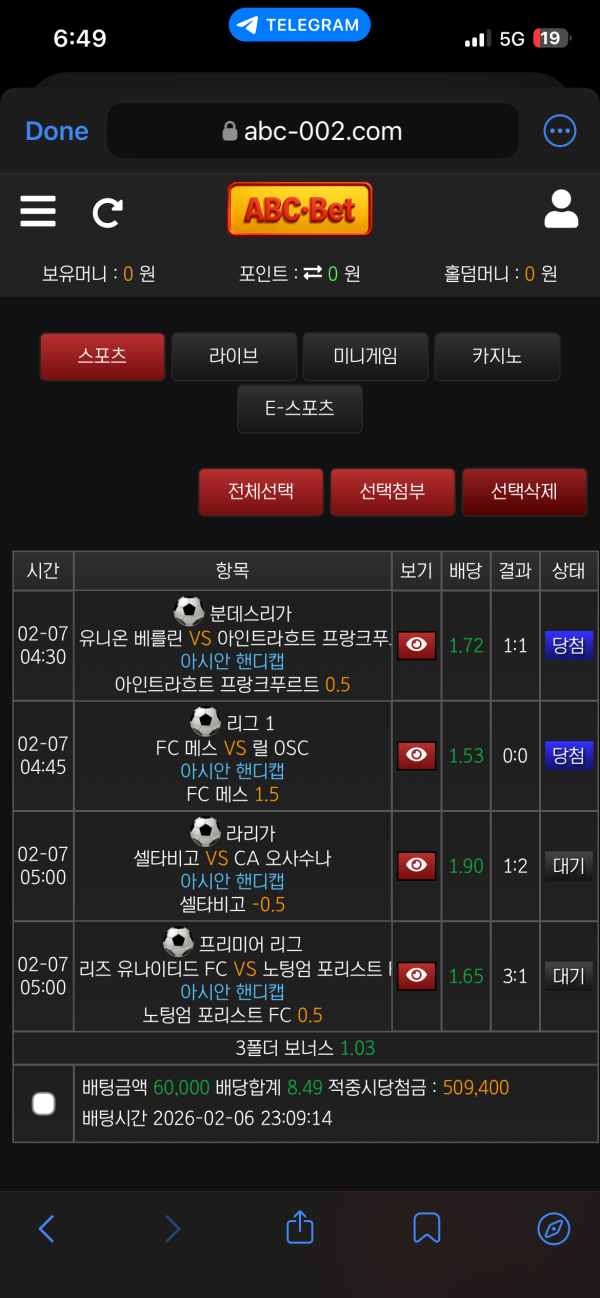Select the 카지노 tab
600x1298 pixels.
point(497,356)
